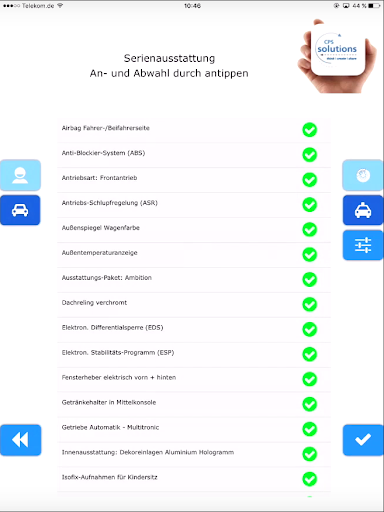Go back with the rewind button
The width and height of the screenshot is (384, 512).
(x=20, y=440)
